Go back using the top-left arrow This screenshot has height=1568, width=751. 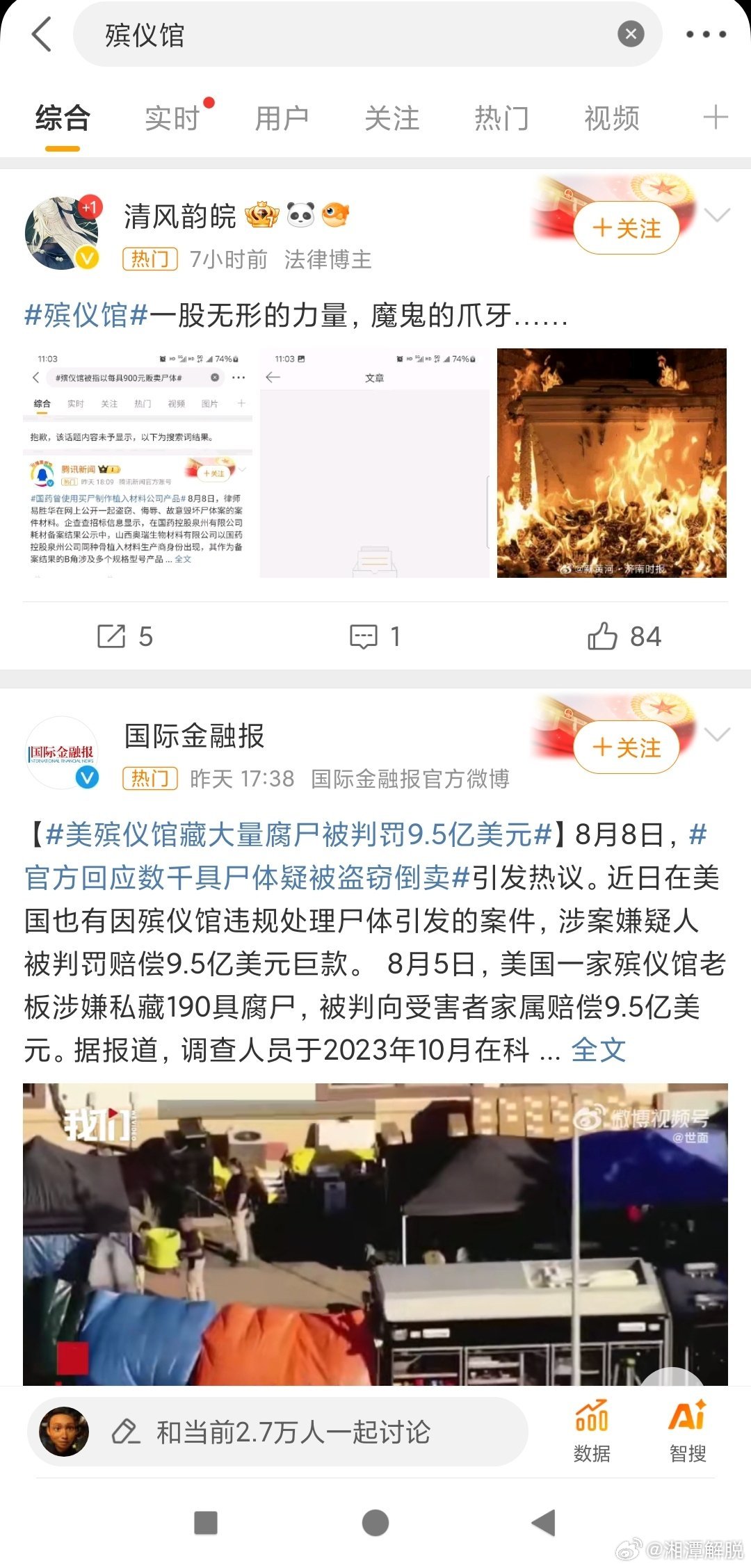[x=42, y=34]
